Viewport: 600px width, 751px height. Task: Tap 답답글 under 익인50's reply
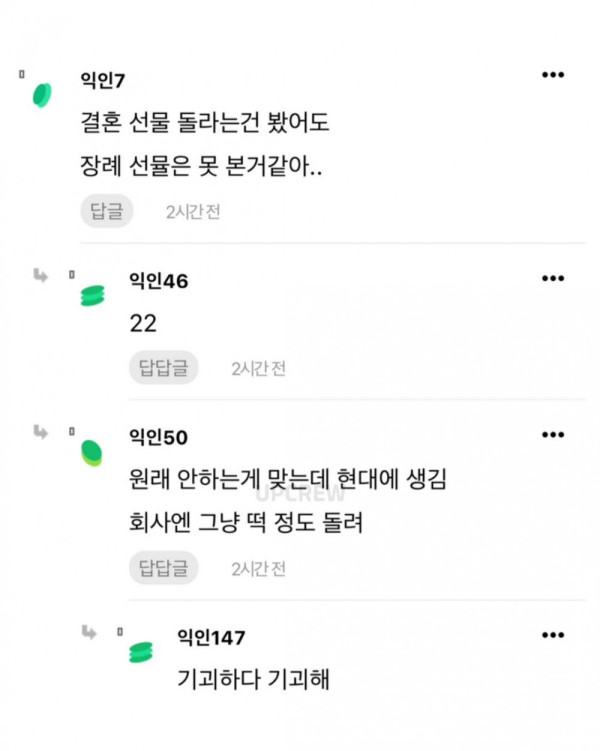(163, 568)
